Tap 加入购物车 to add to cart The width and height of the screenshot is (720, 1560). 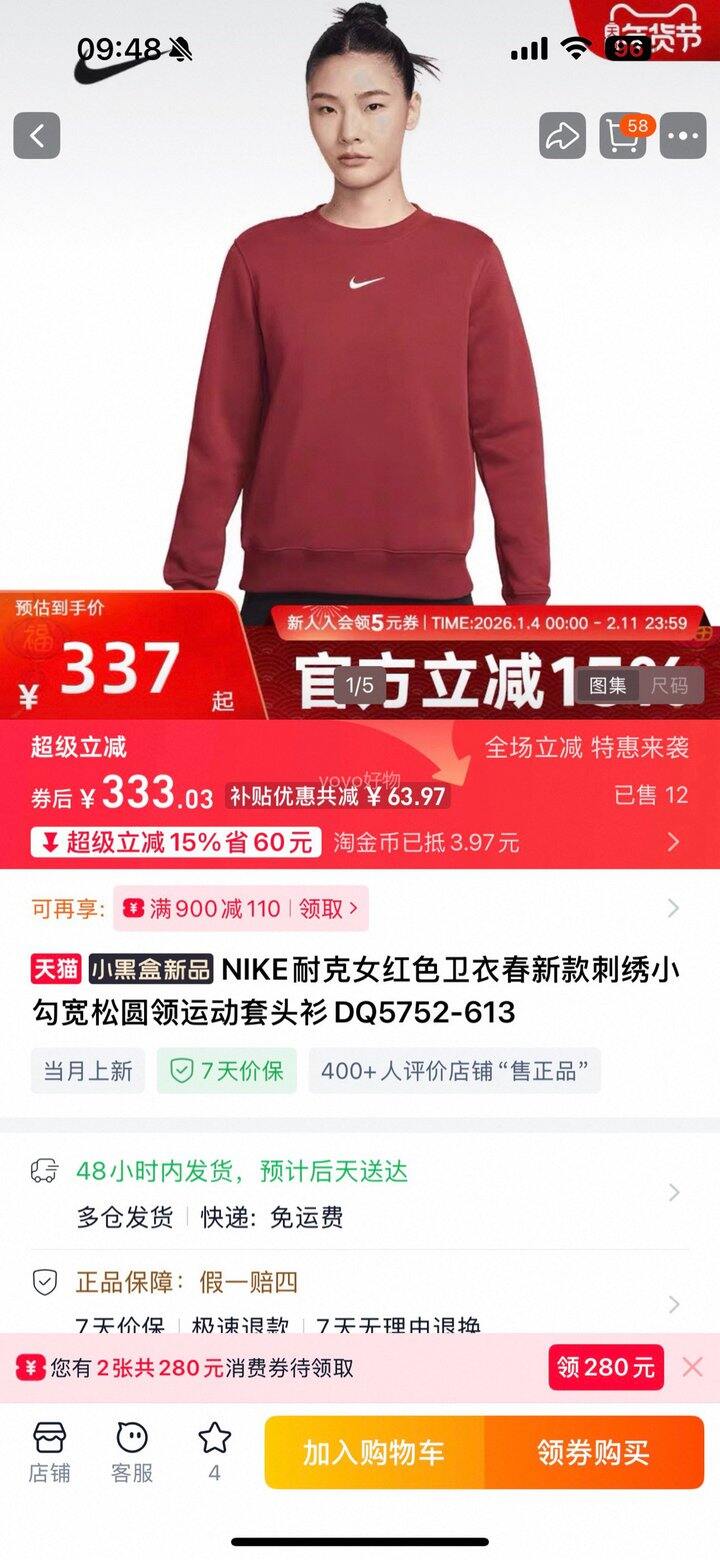pos(374,1452)
